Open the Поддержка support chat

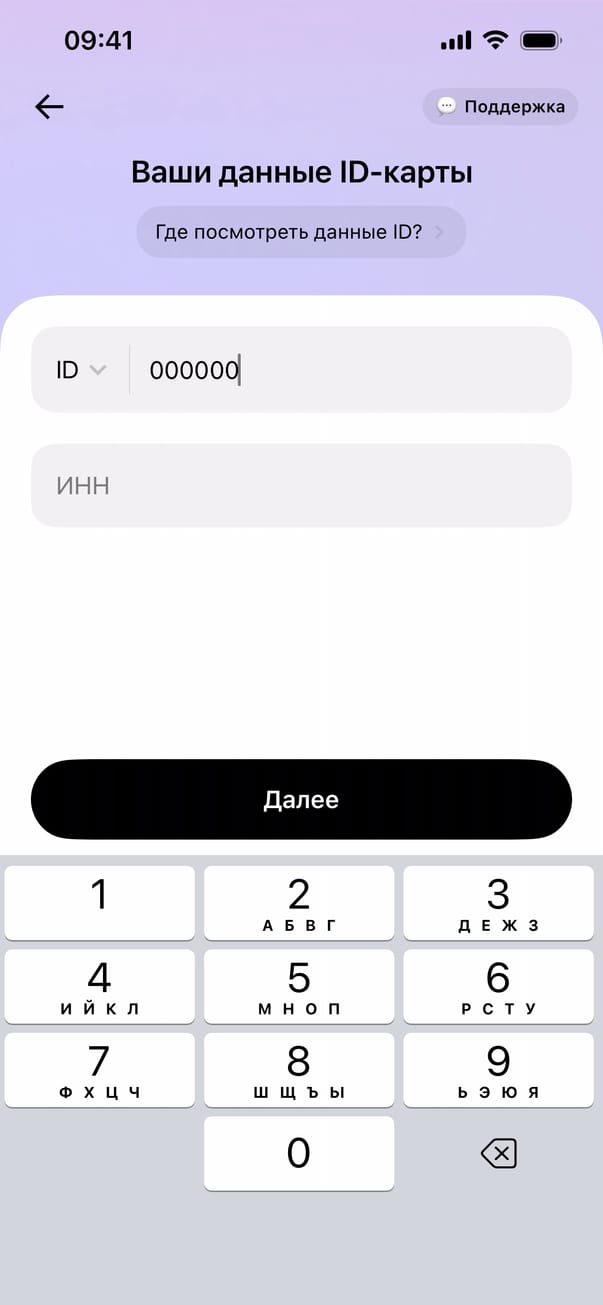coord(500,107)
